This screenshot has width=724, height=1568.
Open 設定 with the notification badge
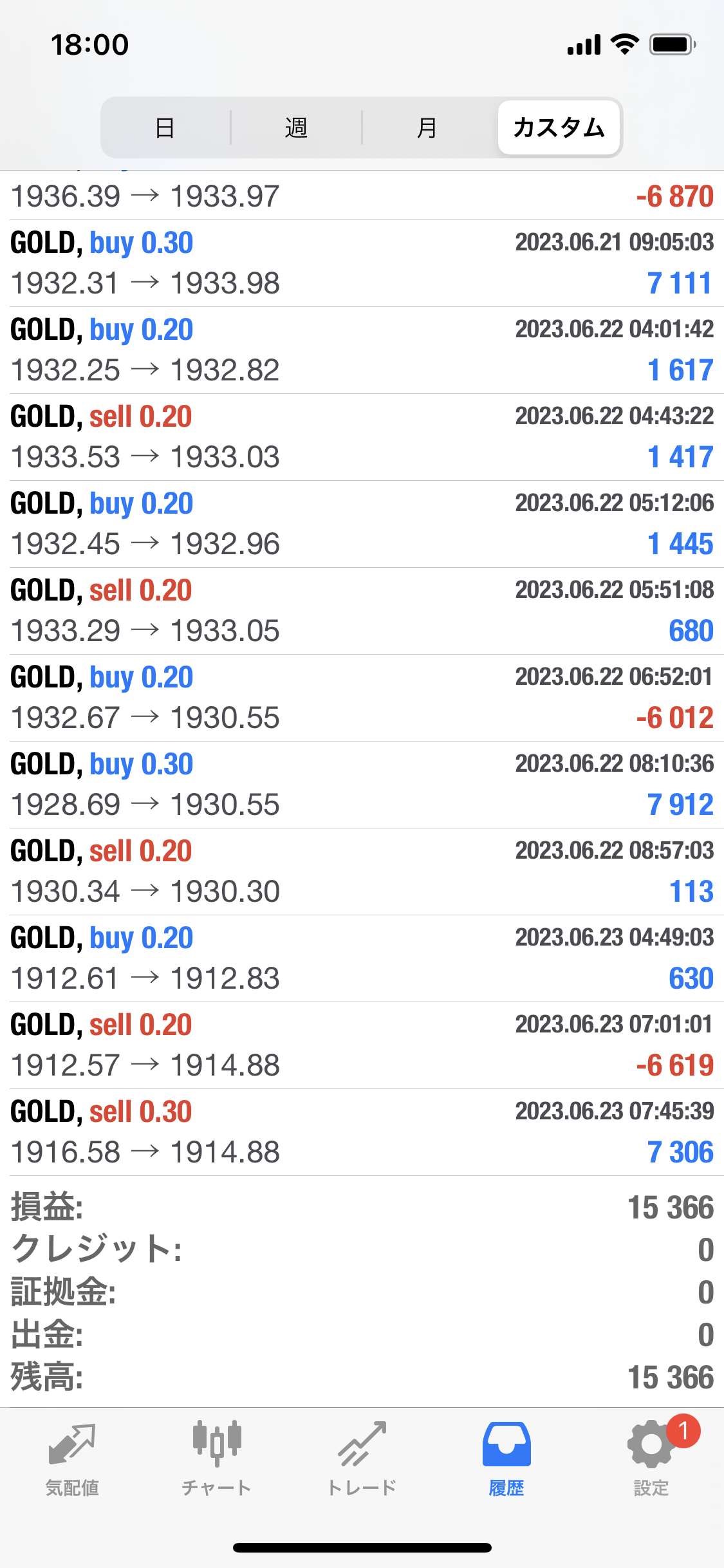click(x=651, y=1460)
